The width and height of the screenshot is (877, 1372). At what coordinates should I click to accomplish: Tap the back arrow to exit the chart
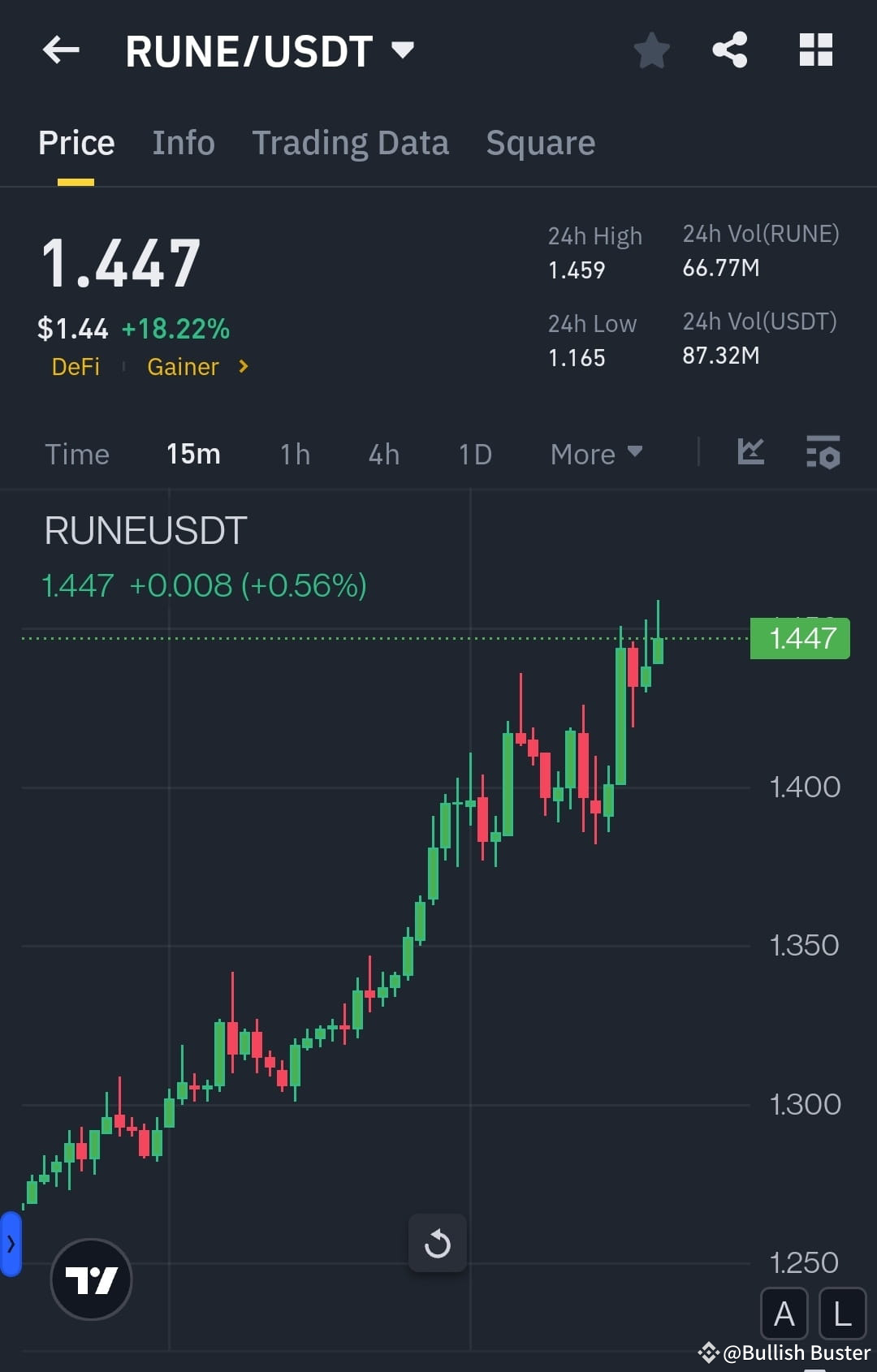click(61, 50)
